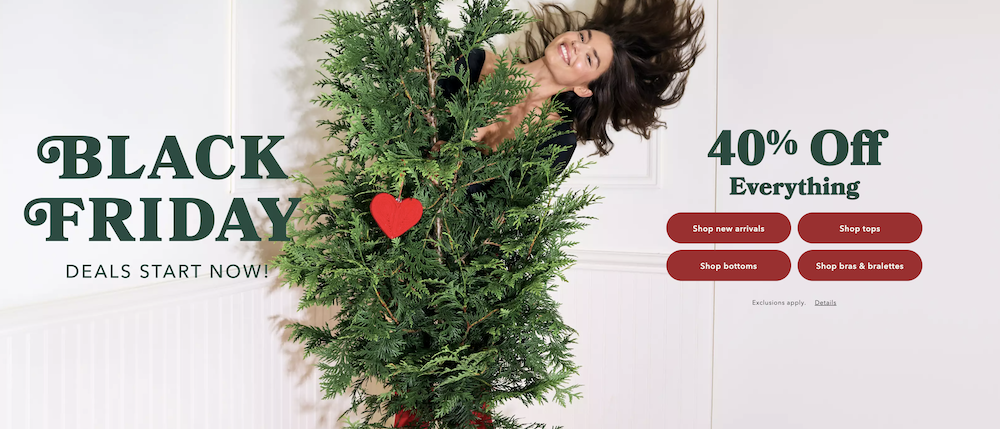The height and width of the screenshot is (429, 1000).
Task: Select the Shop bottoms button
Action: 728,266
